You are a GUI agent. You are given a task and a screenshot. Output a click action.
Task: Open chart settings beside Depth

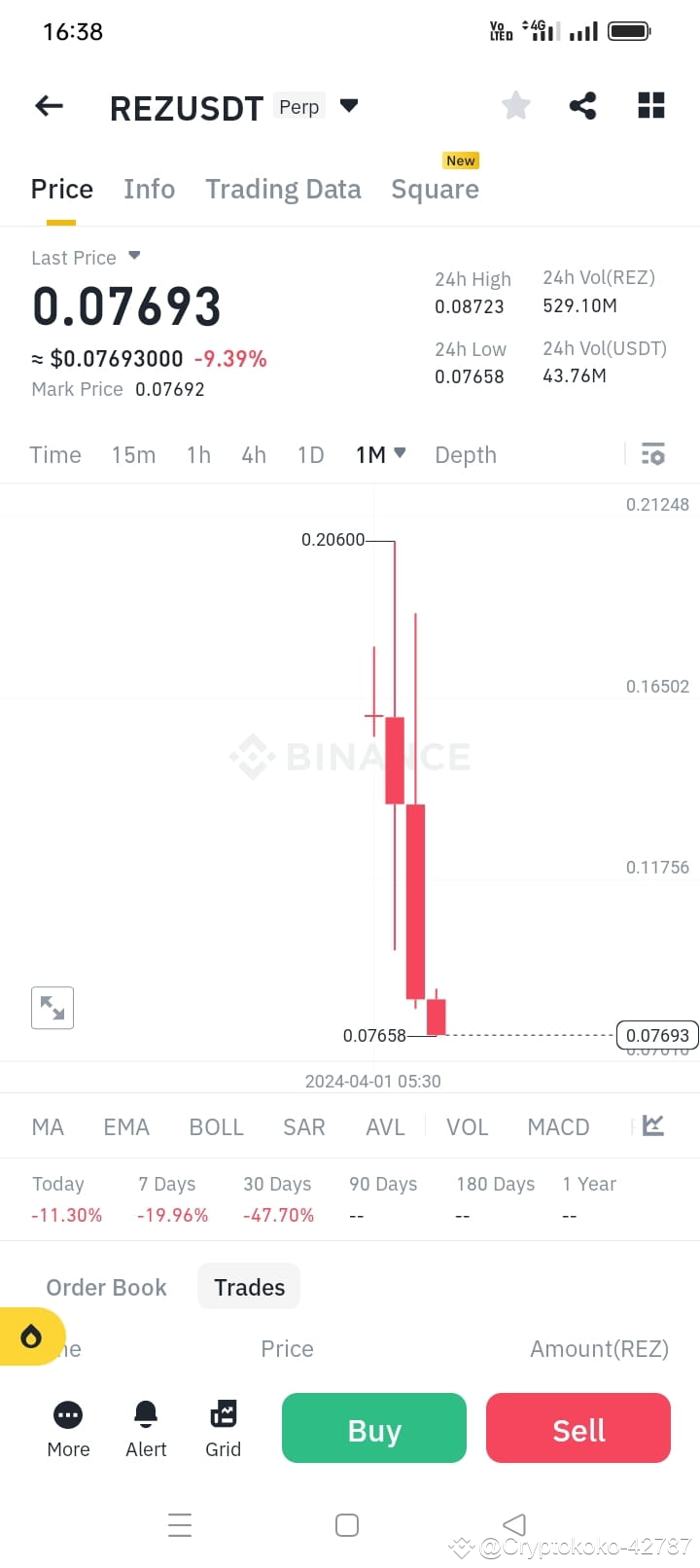pyautogui.click(x=651, y=454)
